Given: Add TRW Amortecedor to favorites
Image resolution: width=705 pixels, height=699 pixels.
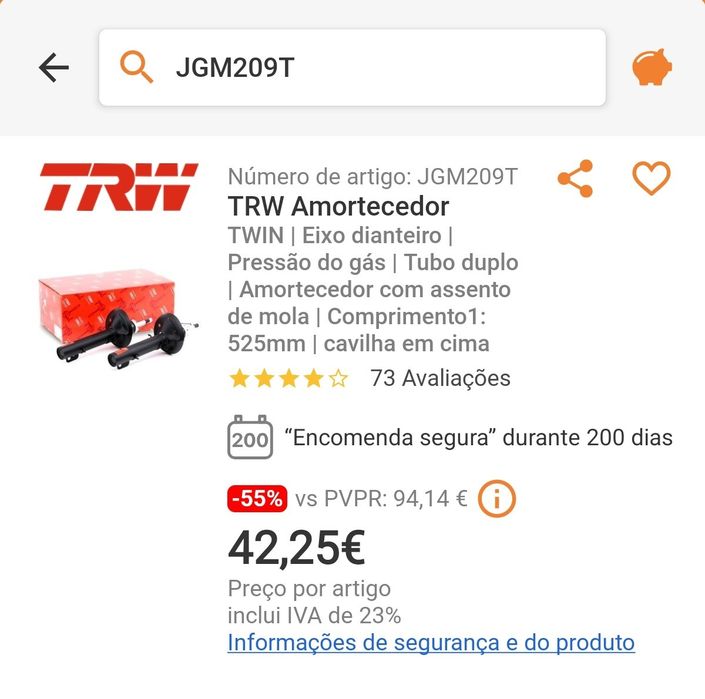Looking at the screenshot, I should pyautogui.click(x=651, y=179).
